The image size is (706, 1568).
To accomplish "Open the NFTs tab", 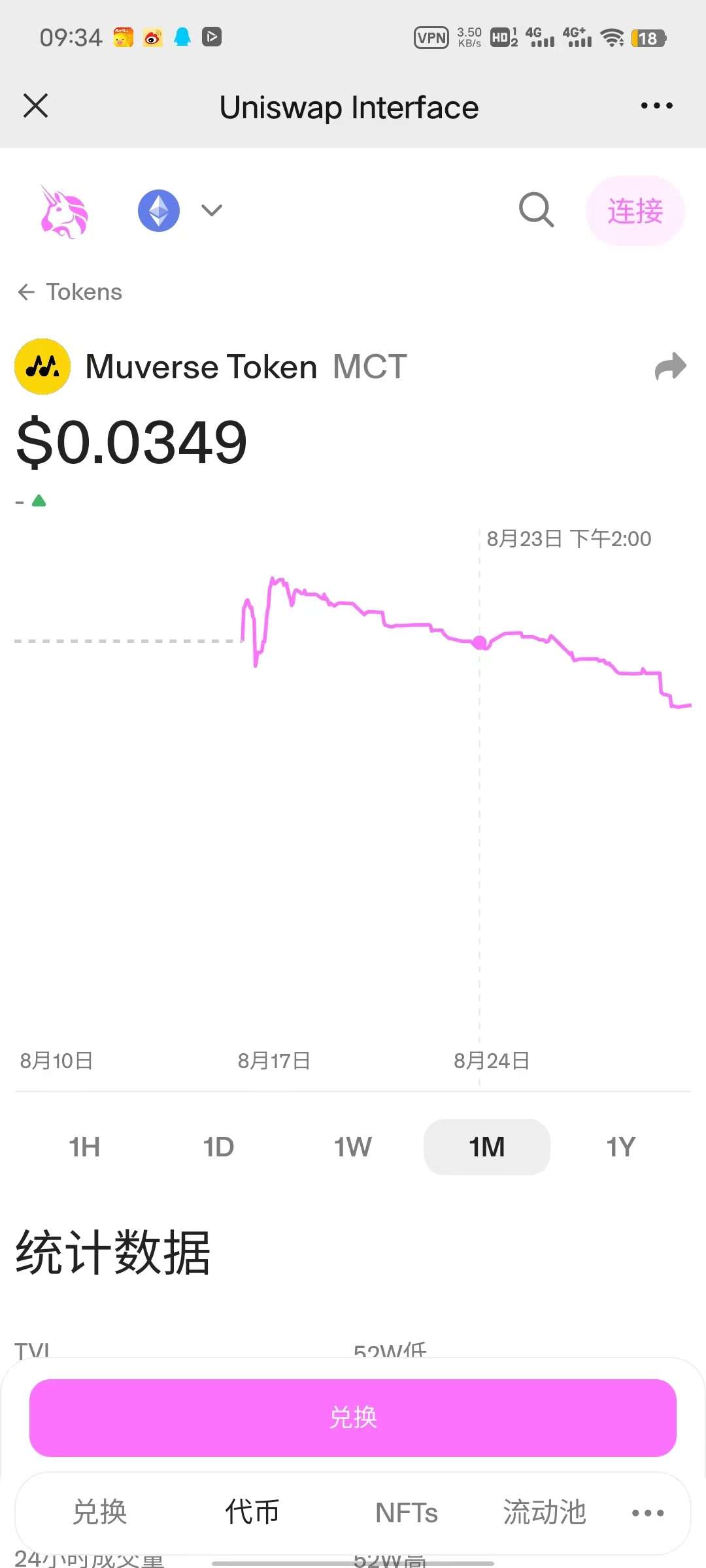I will (406, 1512).
